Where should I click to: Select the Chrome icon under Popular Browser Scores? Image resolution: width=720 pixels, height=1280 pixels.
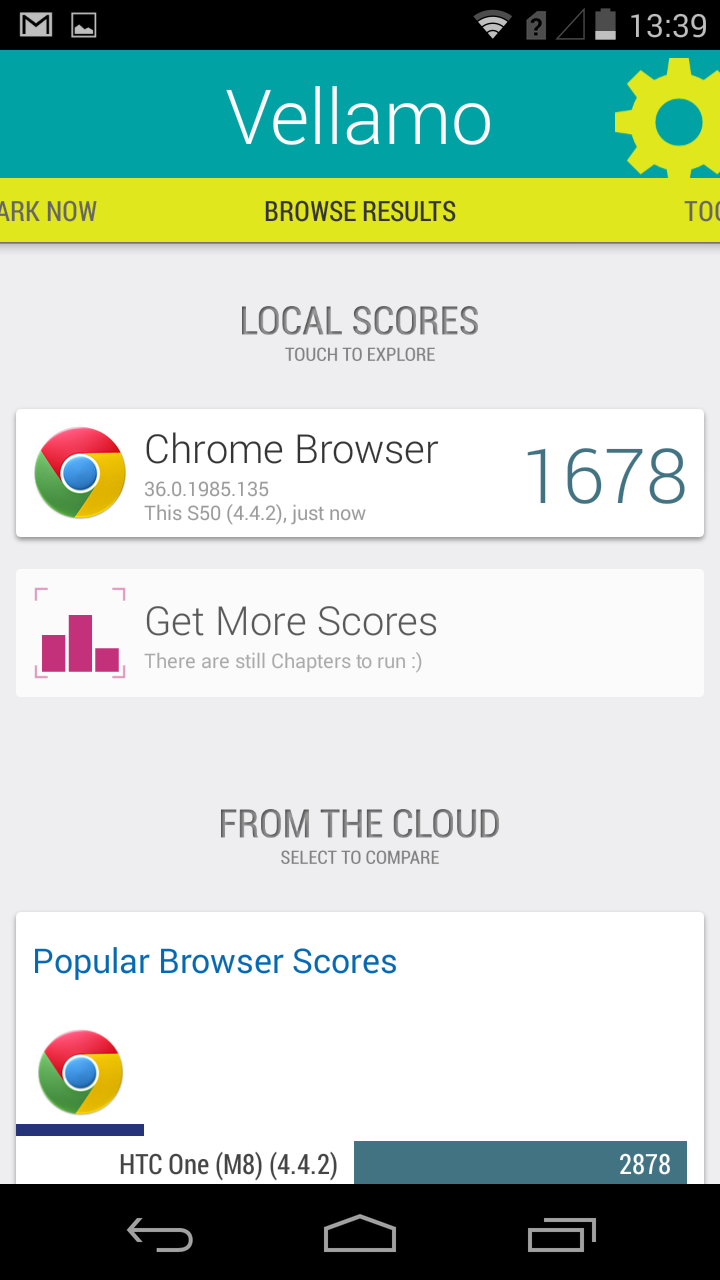click(x=80, y=1074)
